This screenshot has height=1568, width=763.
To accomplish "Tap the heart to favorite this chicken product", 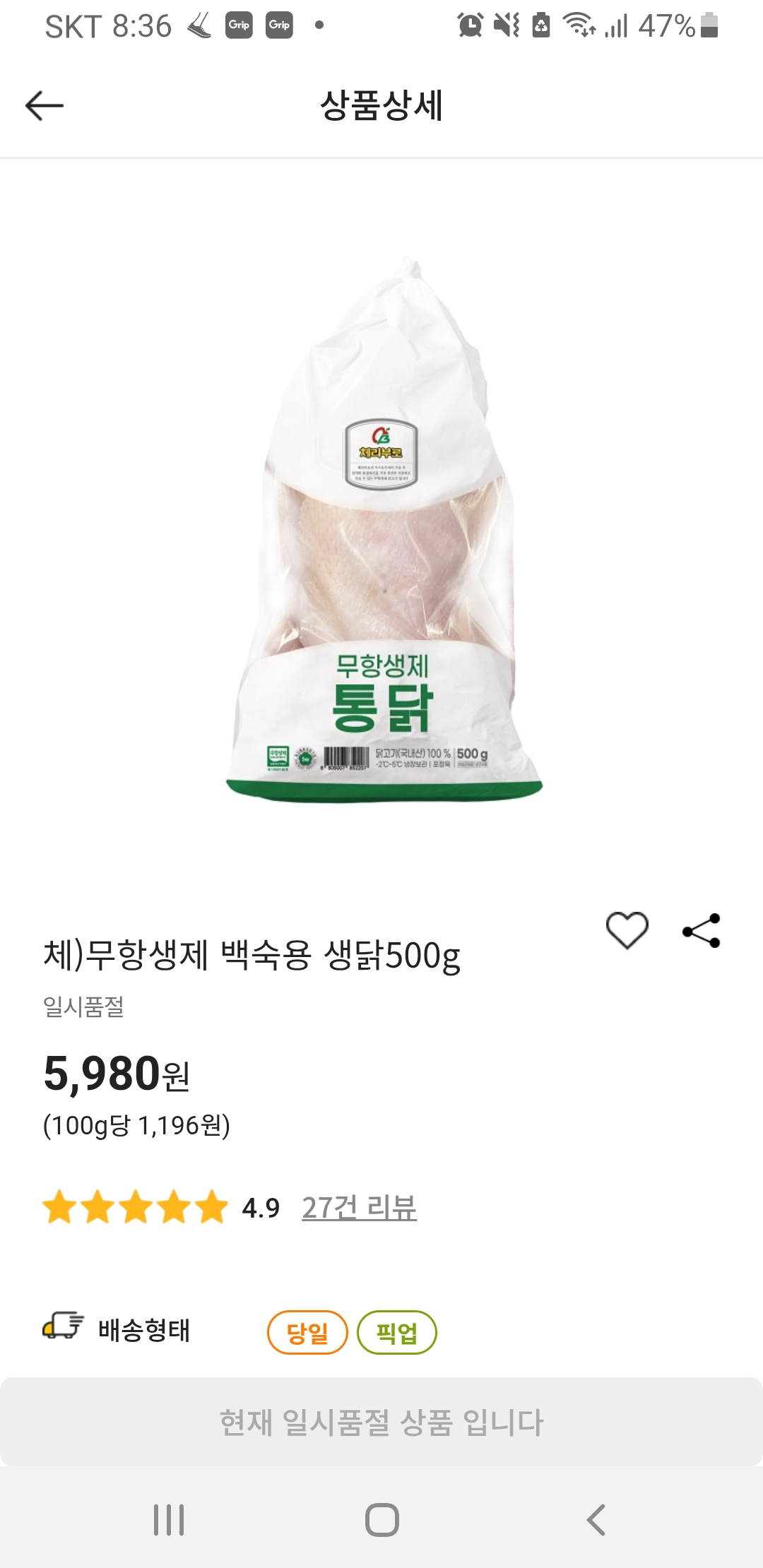I will tap(627, 931).
